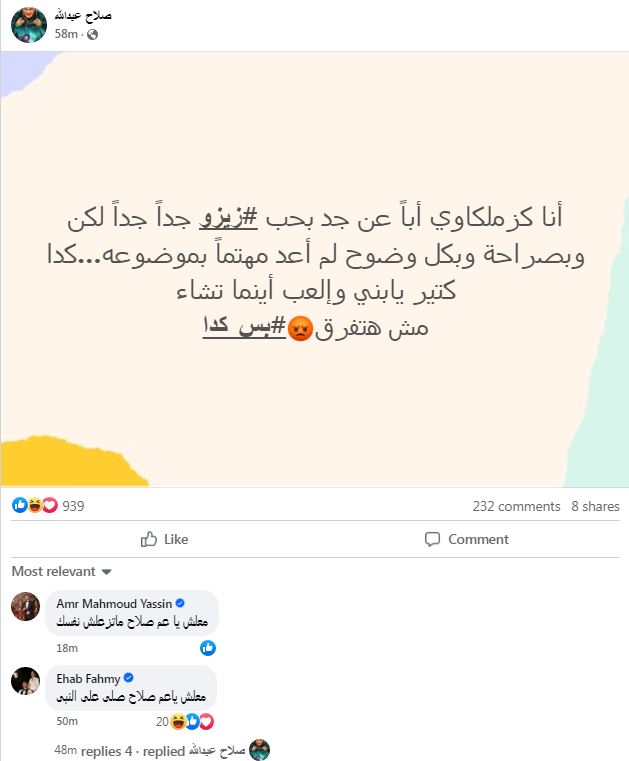This screenshot has width=629, height=761.
Task: Open the 232 comments list
Action: pos(516,507)
